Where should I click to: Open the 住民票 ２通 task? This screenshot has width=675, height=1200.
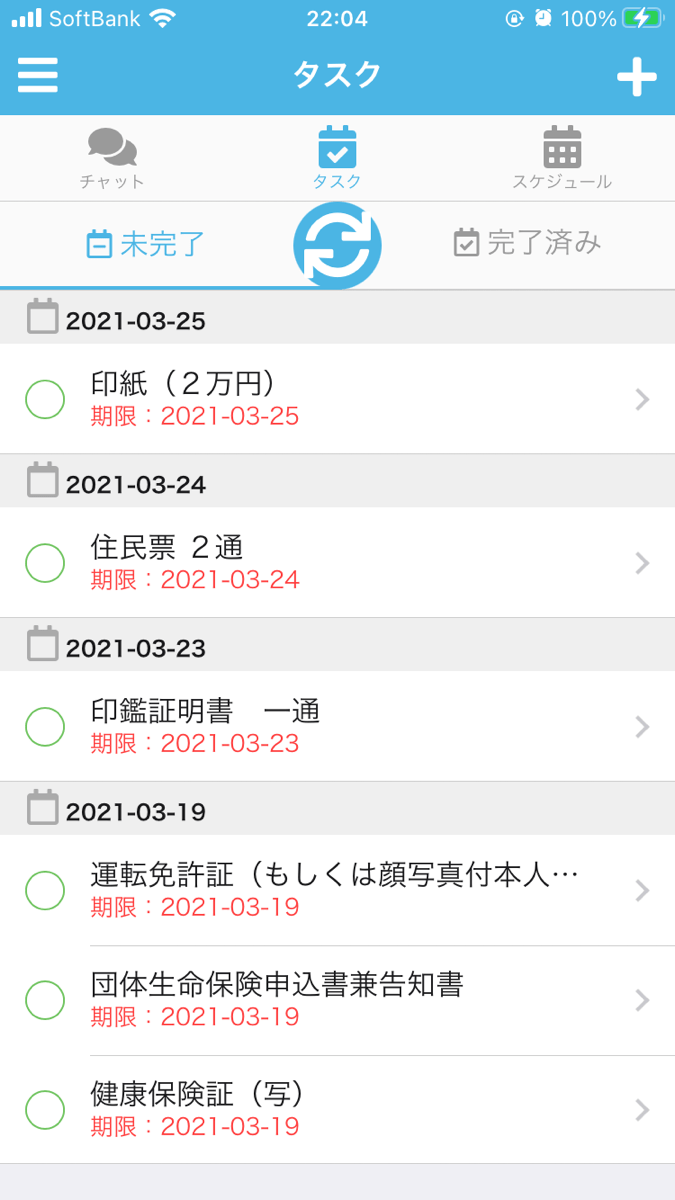click(x=337, y=563)
